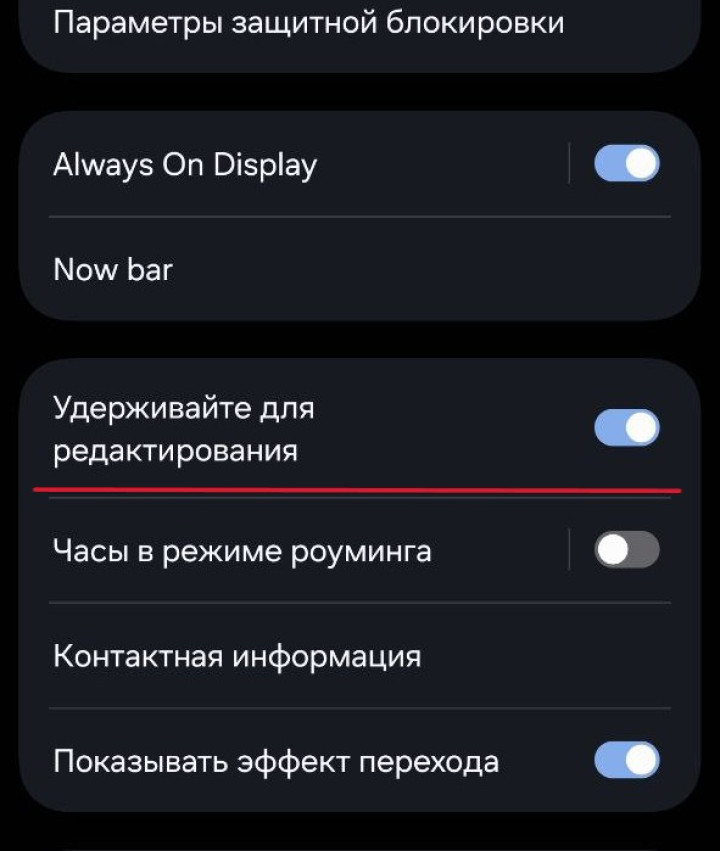Turn off Показывать эффект перехода
The image size is (720, 851).
point(627,760)
